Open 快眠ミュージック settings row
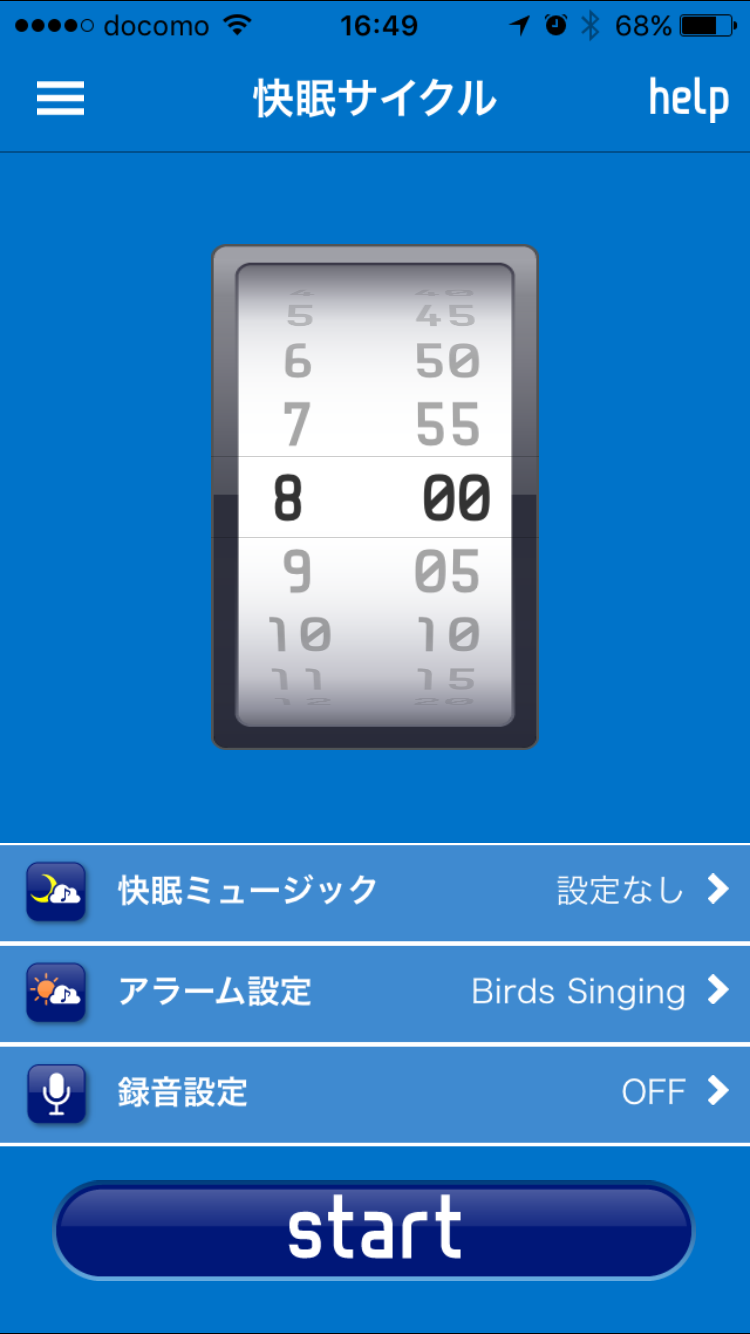The width and height of the screenshot is (750, 1334). click(x=375, y=891)
